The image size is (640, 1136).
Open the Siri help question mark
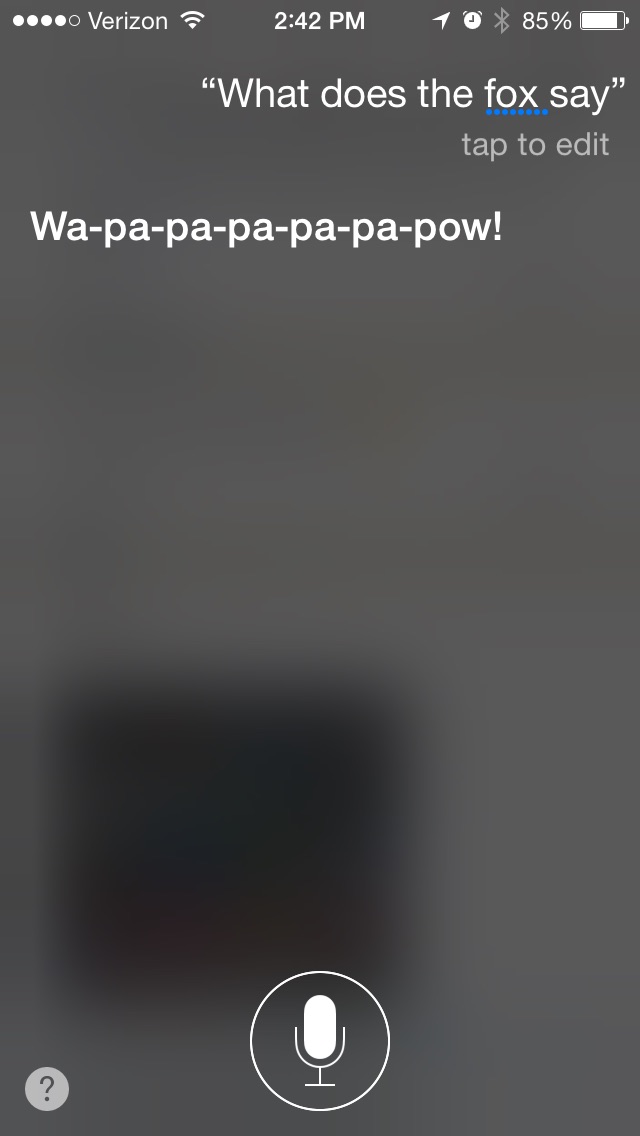tap(47, 1088)
